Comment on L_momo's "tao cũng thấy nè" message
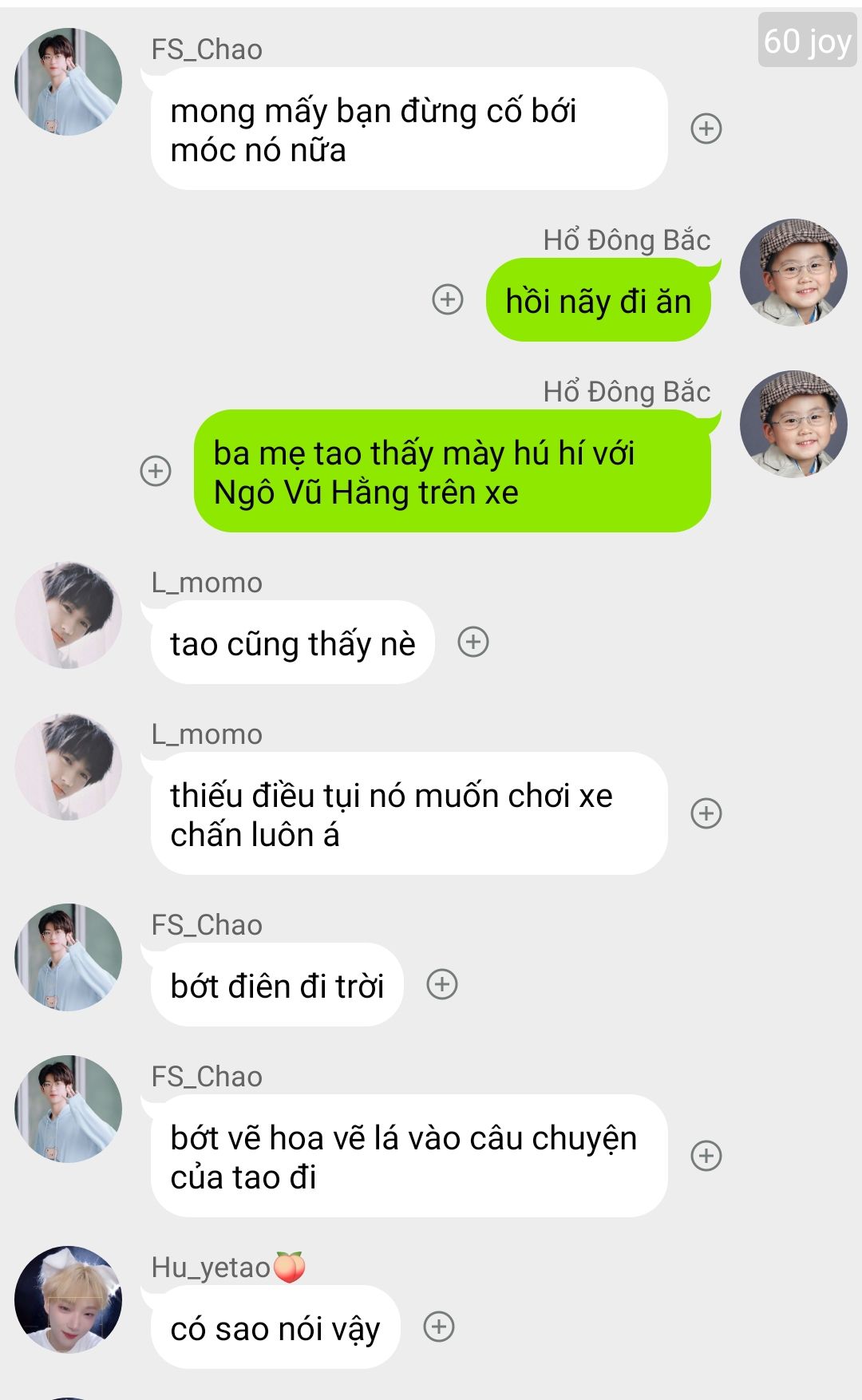The height and width of the screenshot is (1400, 862). click(473, 642)
